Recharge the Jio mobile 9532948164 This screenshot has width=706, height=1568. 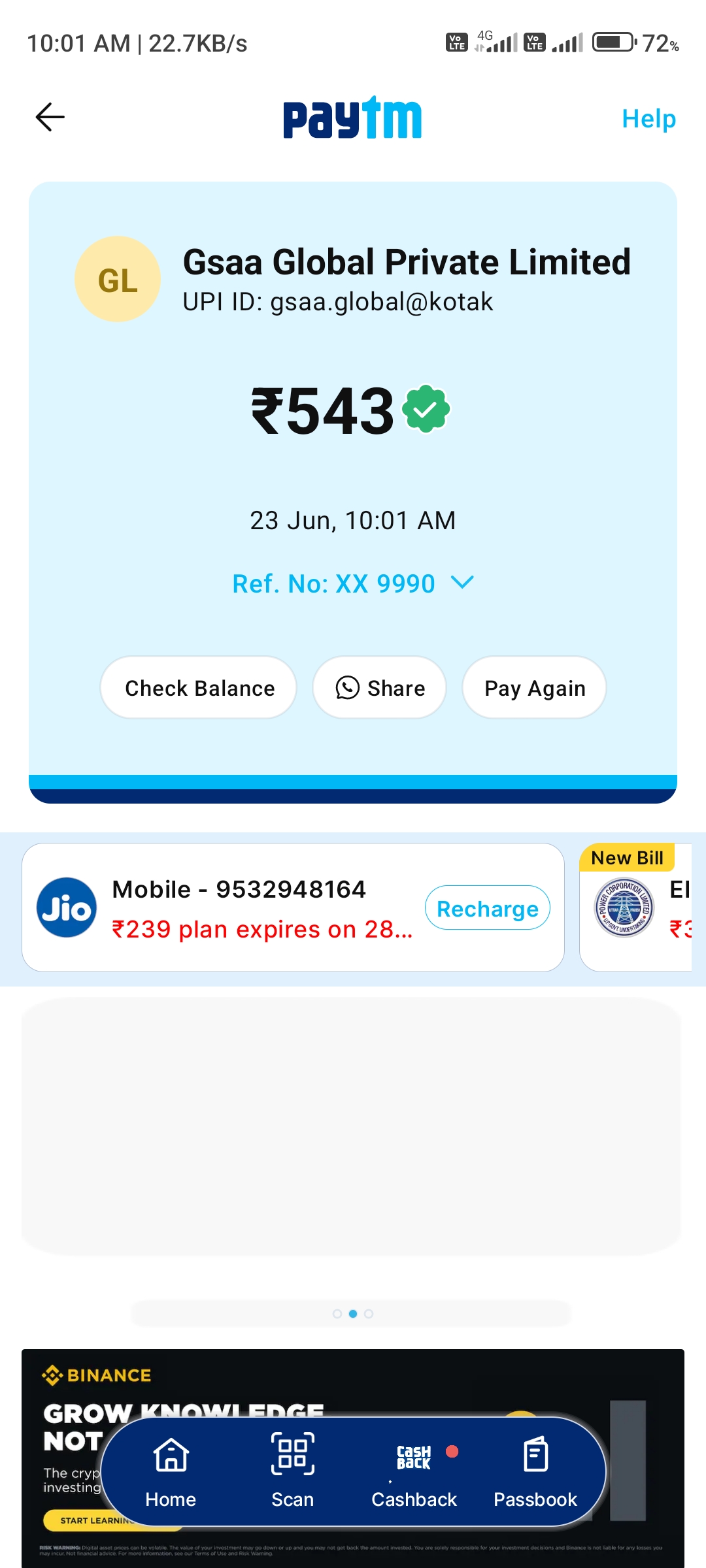[x=487, y=908]
